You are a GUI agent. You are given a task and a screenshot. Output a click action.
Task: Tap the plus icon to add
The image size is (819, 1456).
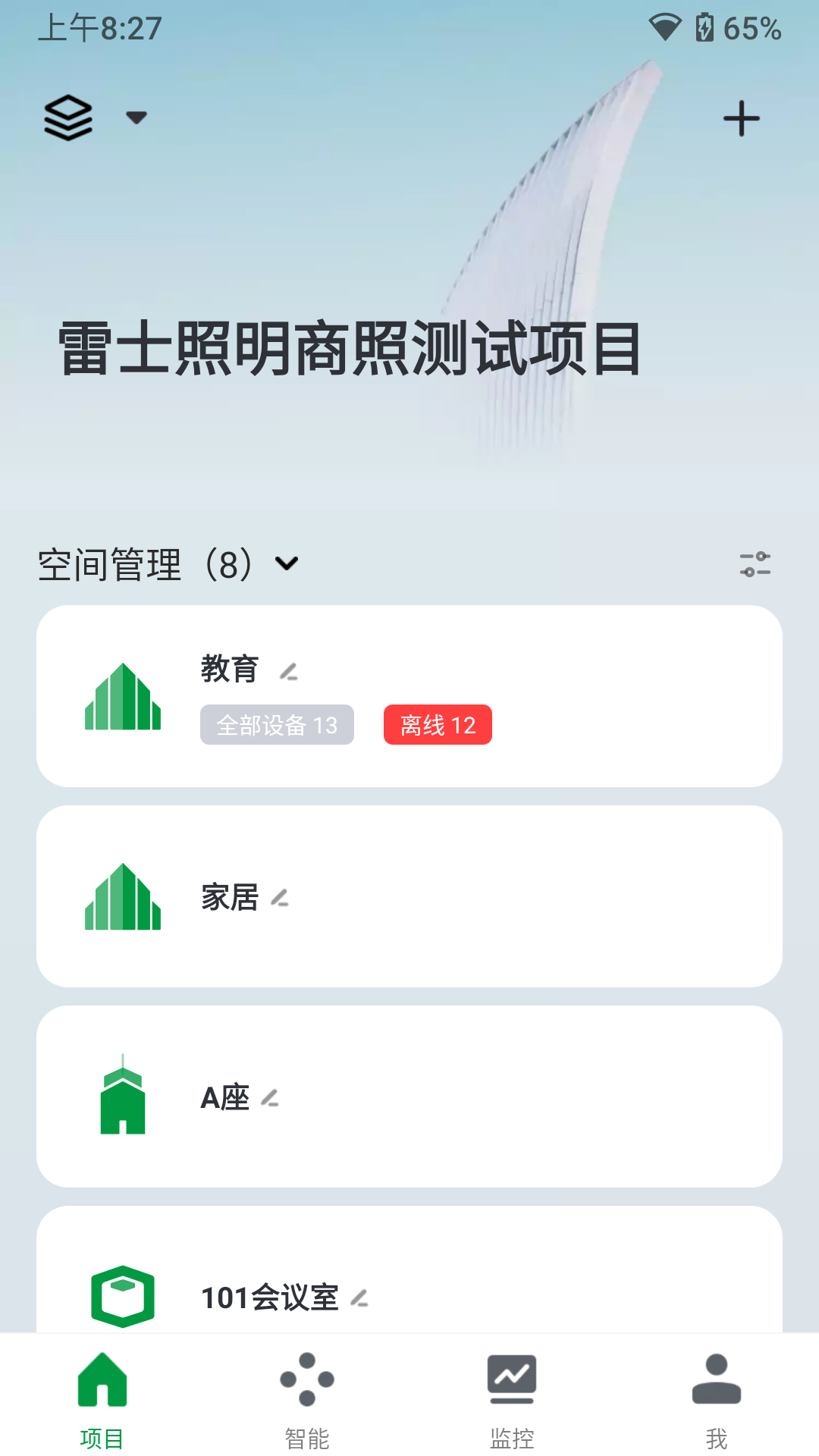point(741,119)
